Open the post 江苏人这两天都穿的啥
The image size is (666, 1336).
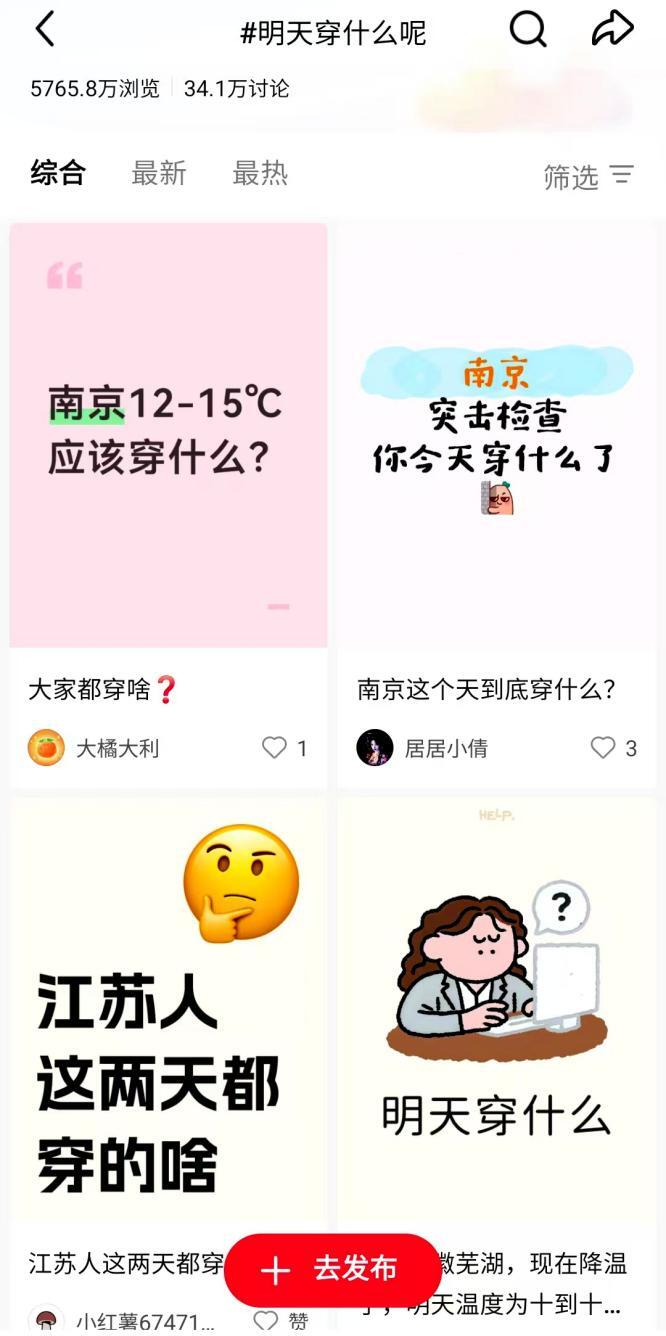168,1010
